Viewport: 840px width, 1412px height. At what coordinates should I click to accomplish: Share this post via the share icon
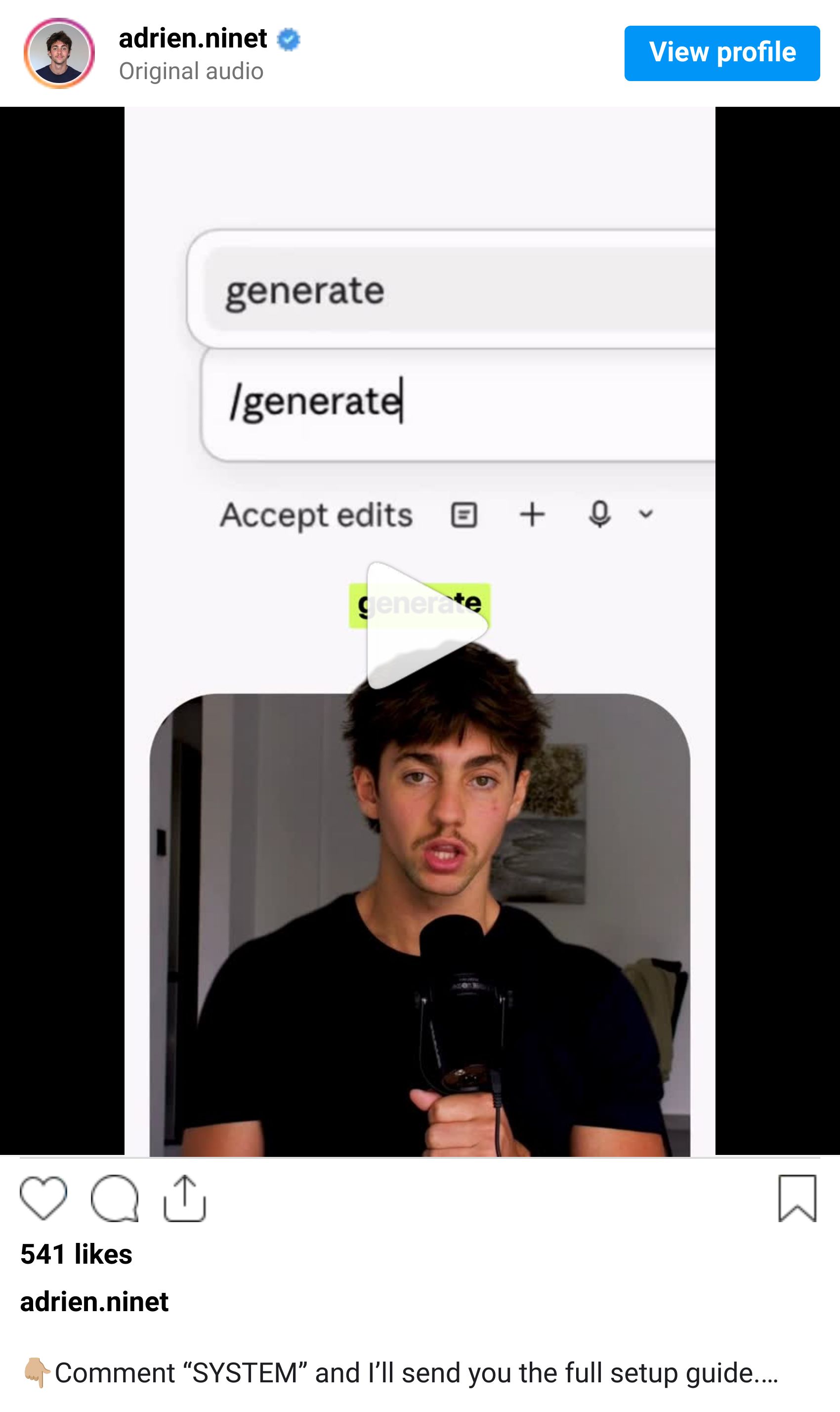[184, 1198]
